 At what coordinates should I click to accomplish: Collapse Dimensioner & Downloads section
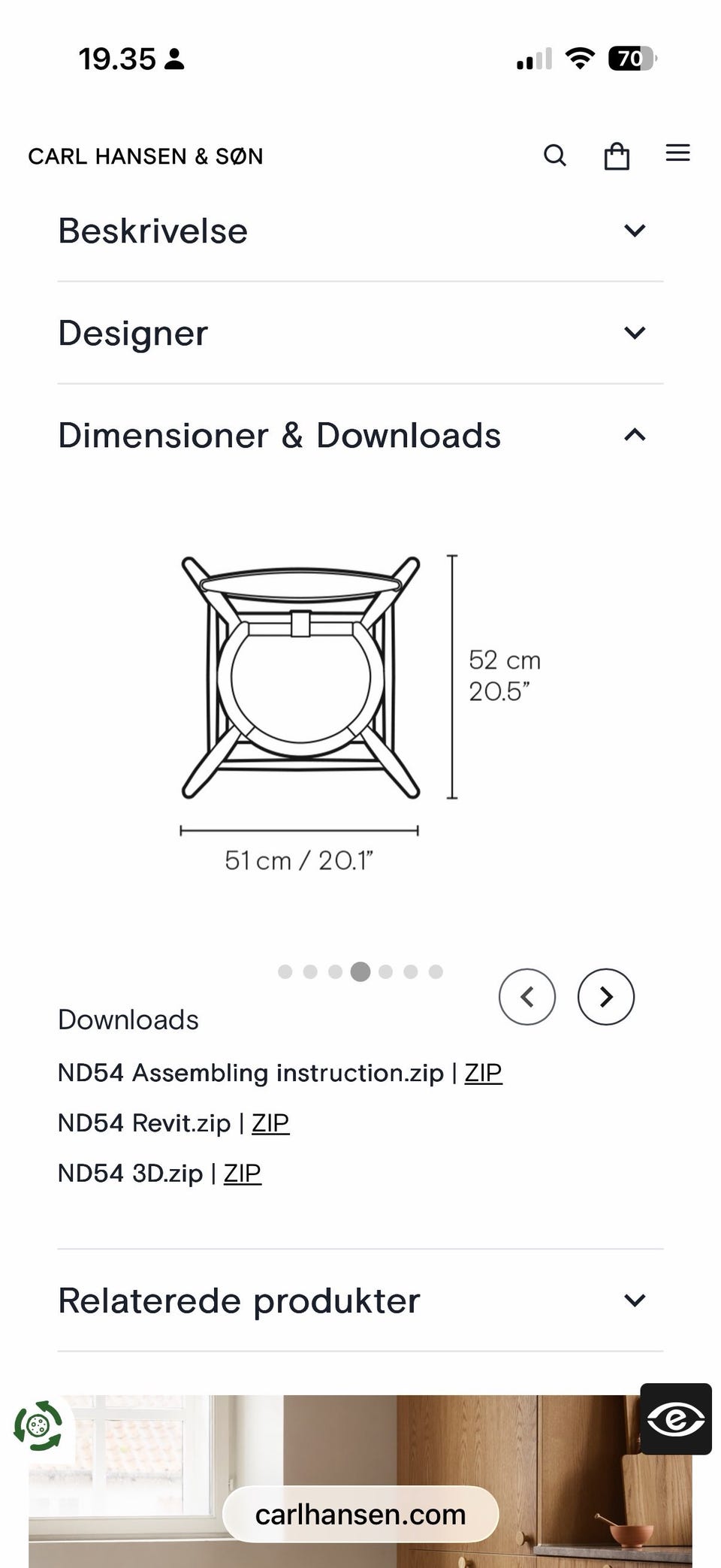coord(360,435)
